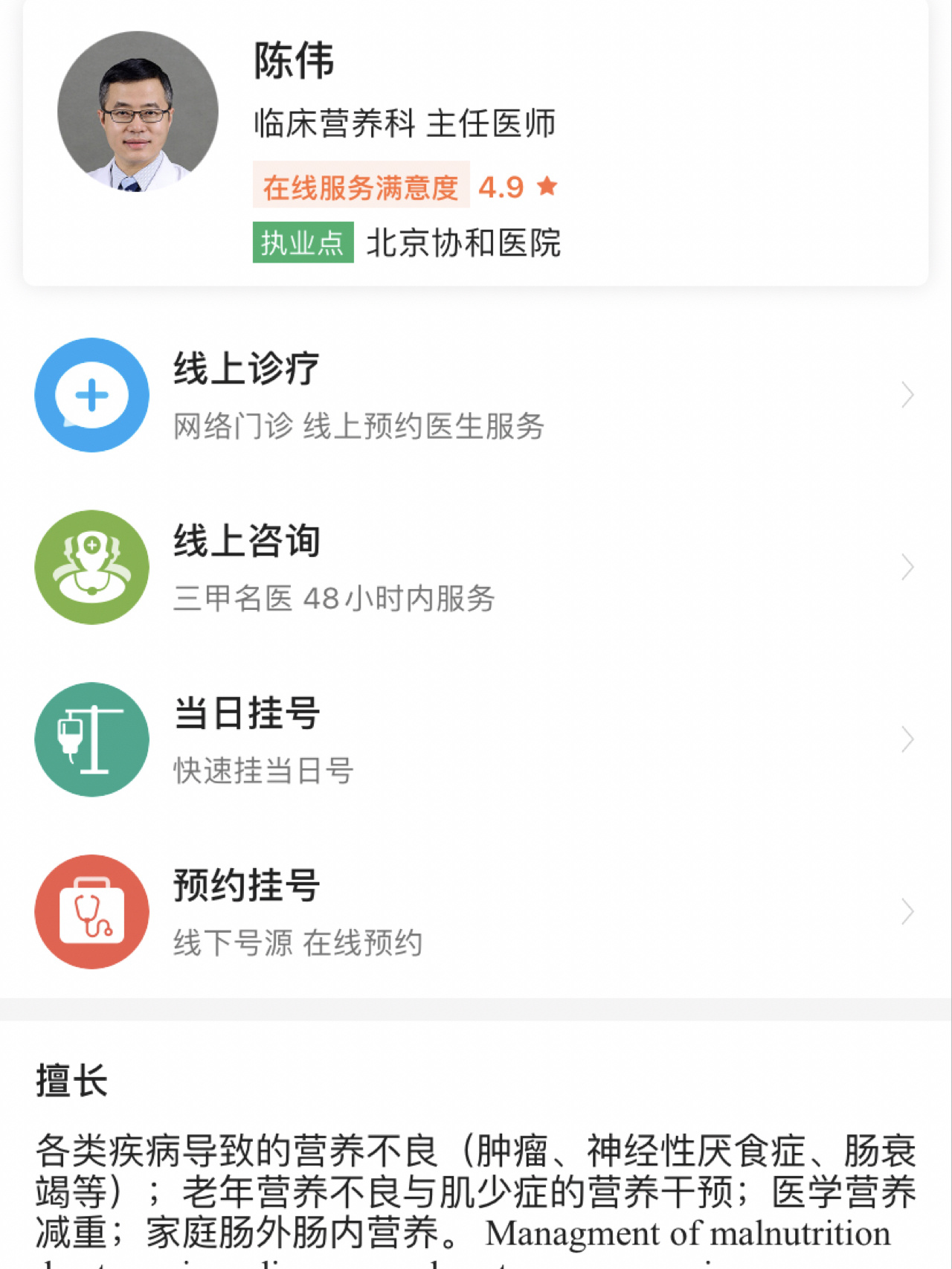Click the orange star rating icon
The image size is (952, 1269).
[547, 188]
